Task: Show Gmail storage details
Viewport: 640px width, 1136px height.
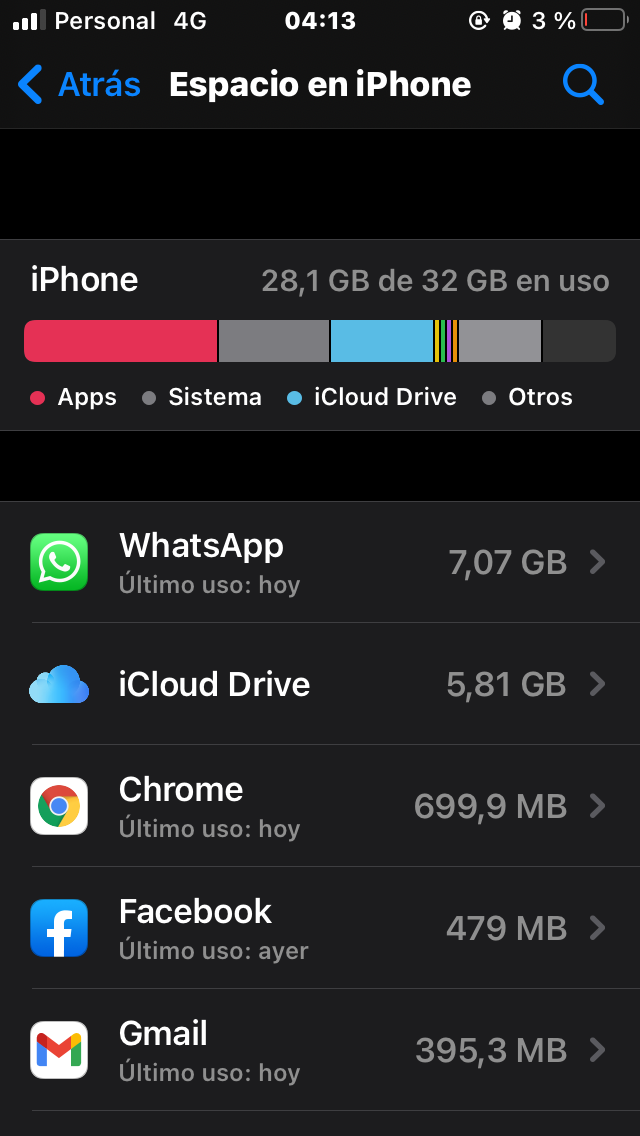Action: [320, 1050]
